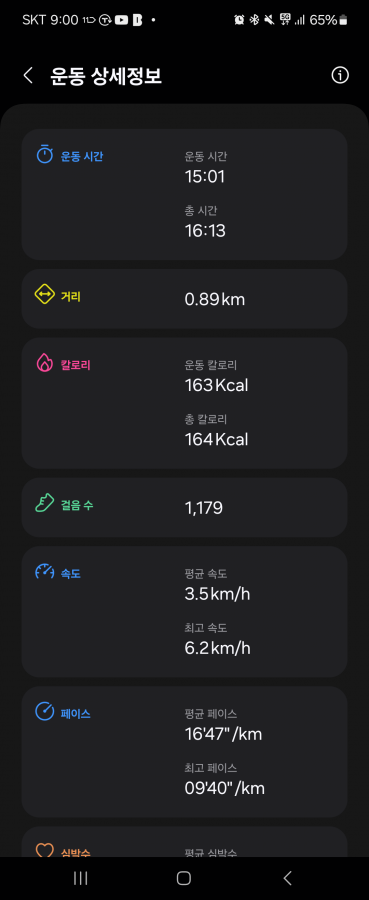
Task: Go back from the 운동 상세정보 screen
Action: [28, 76]
